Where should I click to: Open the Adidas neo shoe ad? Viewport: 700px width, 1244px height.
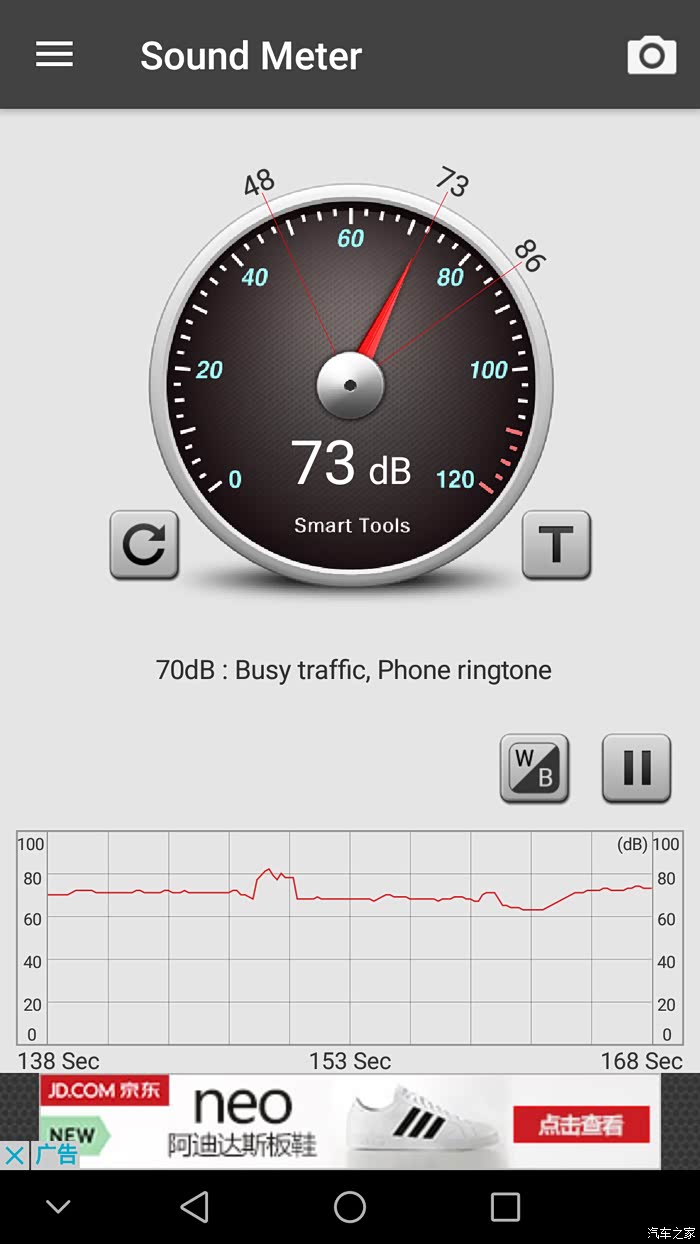[x=350, y=1120]
